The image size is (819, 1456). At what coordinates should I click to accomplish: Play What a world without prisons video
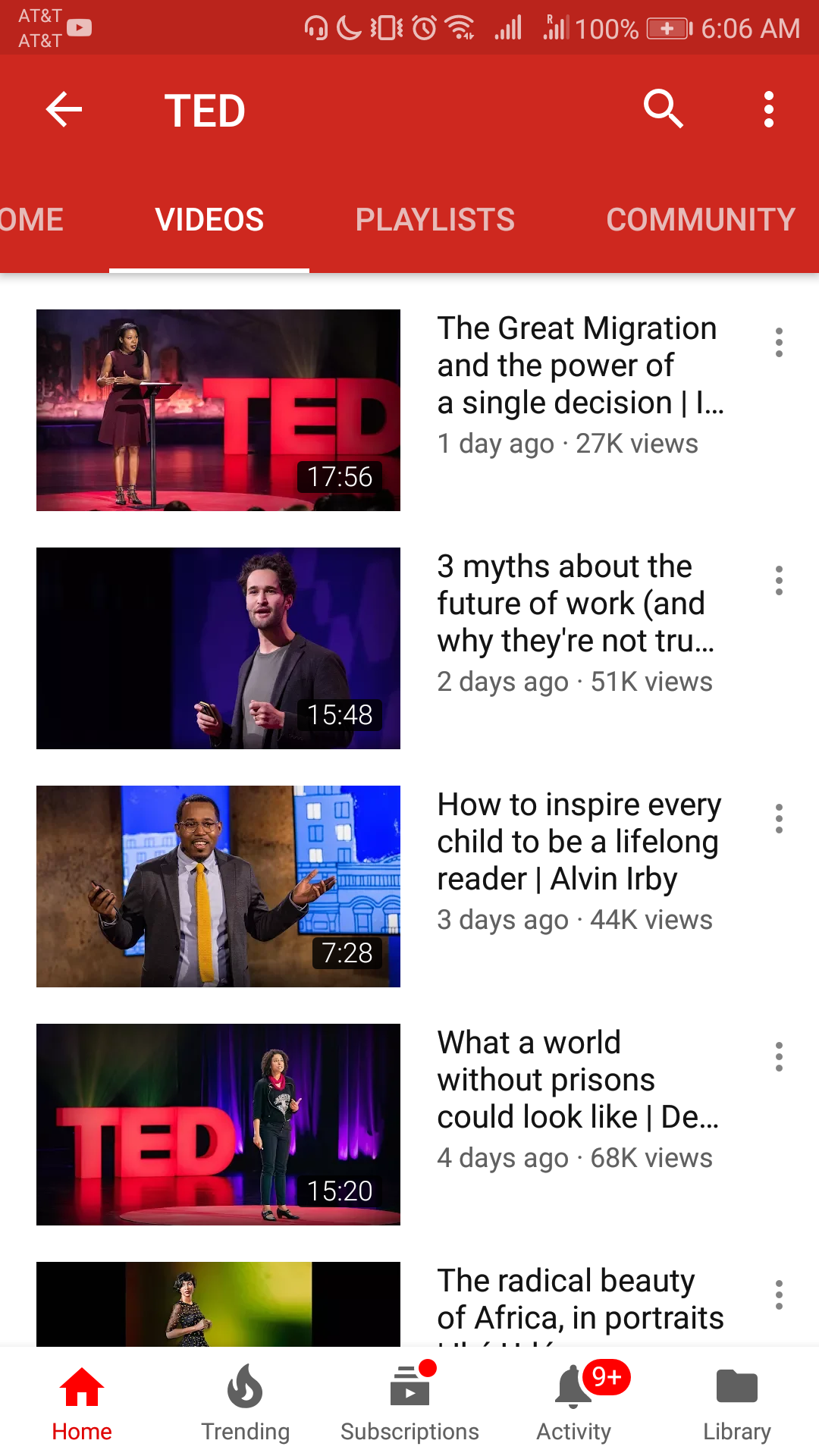218,1125
